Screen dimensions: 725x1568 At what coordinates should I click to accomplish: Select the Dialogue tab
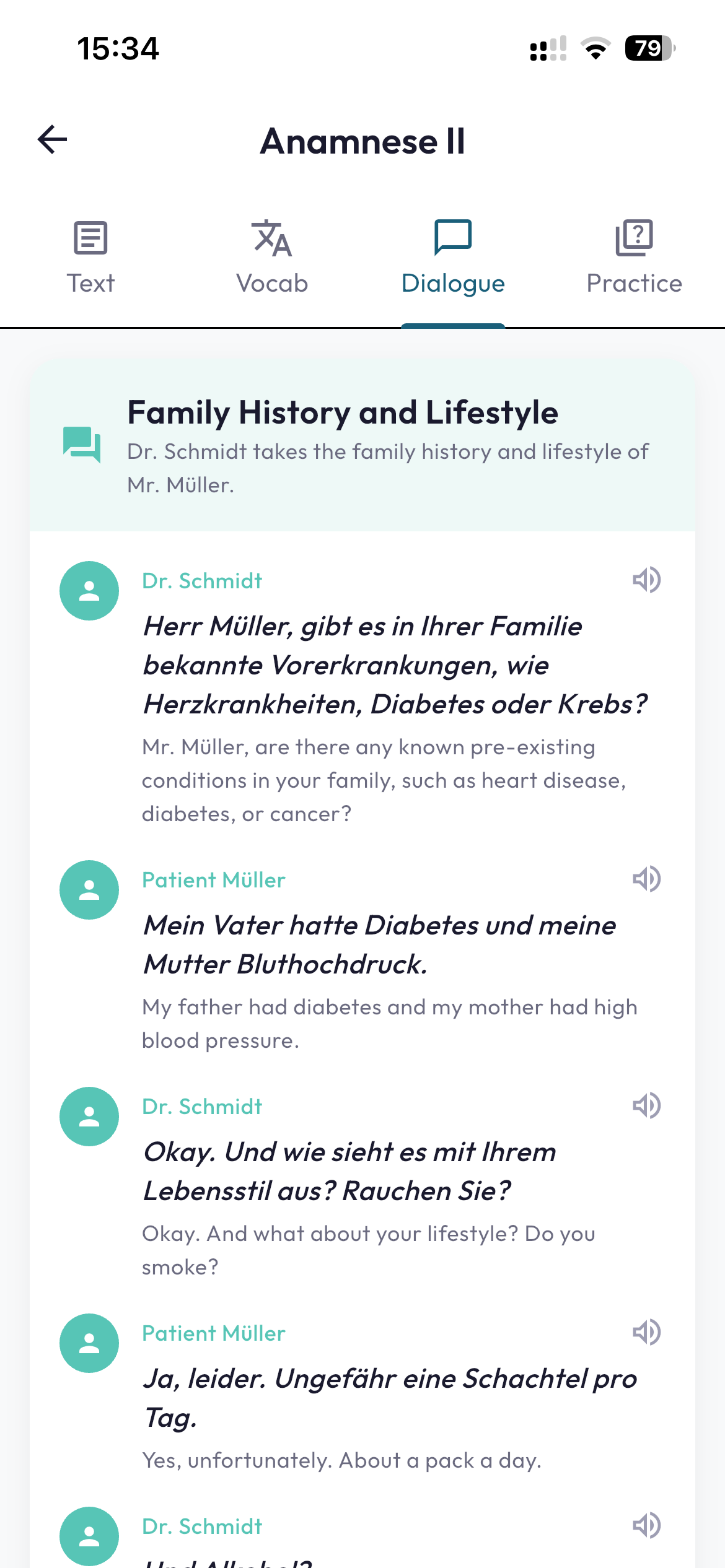pos(453,256)
